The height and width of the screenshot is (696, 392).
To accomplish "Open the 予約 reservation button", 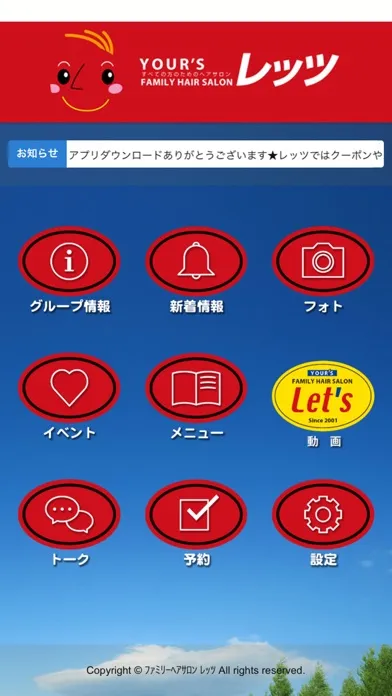I will coord(196,514).
